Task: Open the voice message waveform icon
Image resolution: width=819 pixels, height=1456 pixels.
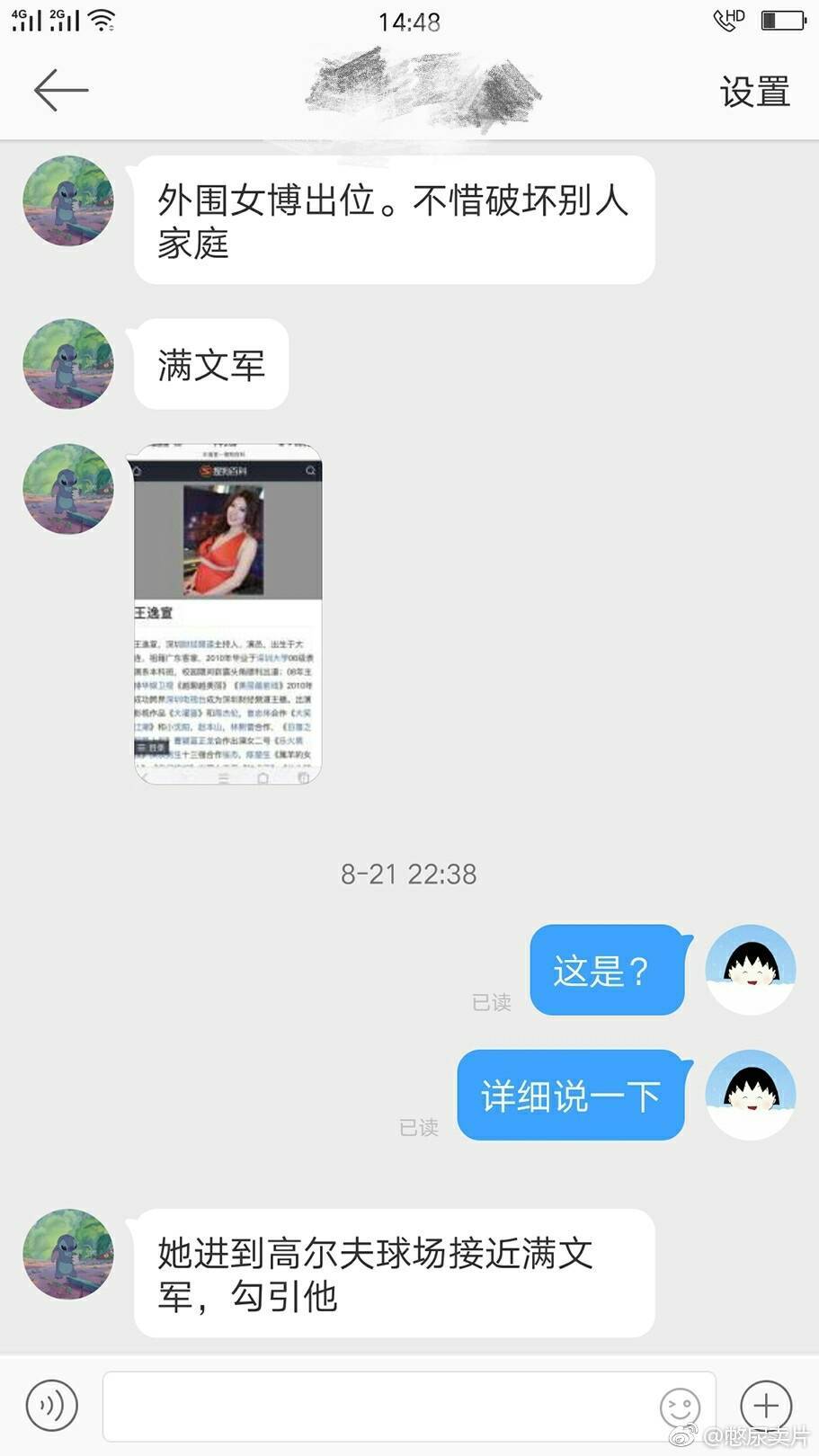Action: coord(51,1405)
